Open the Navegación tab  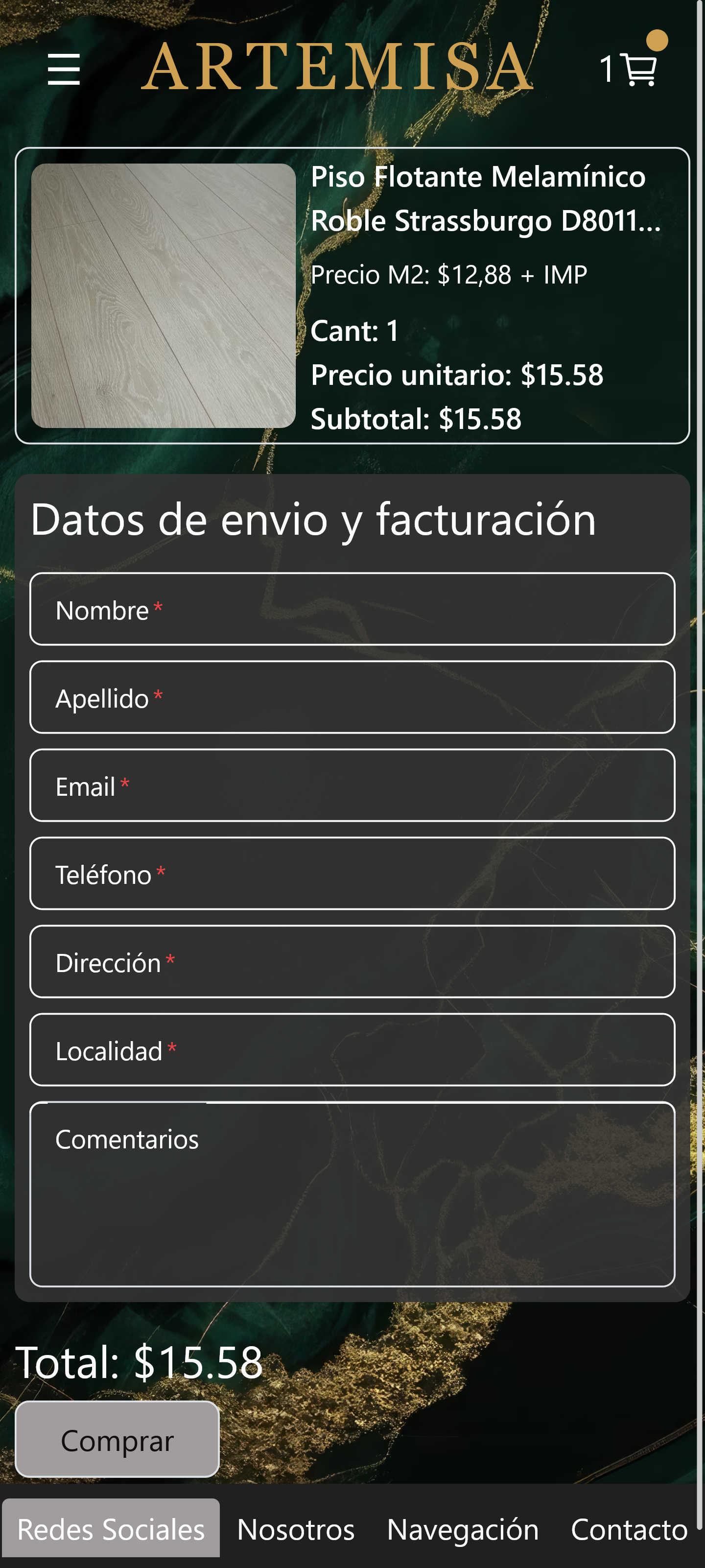463,1529
